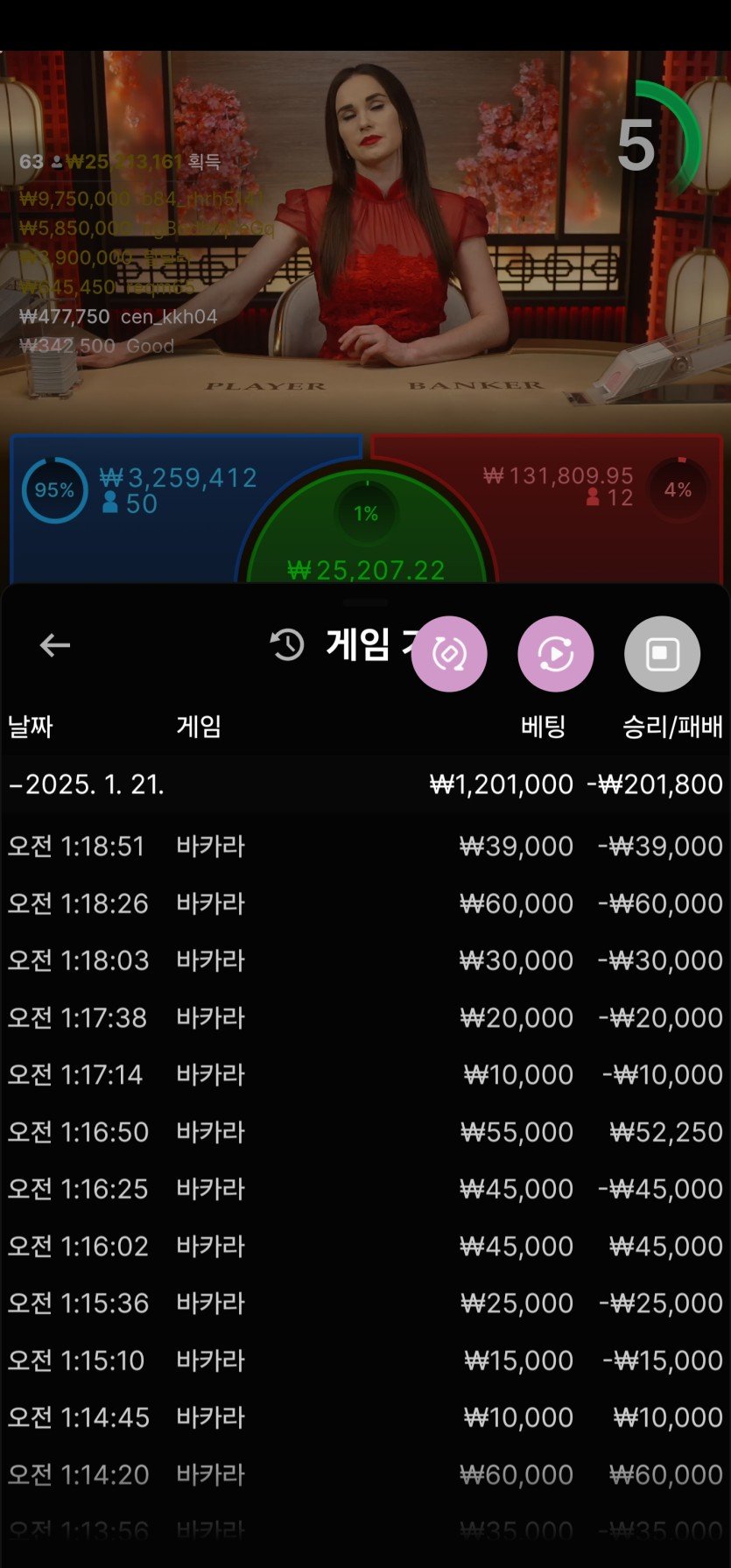Open the 오전 1:18:51 baccarat round details
This screenshot has width=731, height=1568.
tap(365, 846)
